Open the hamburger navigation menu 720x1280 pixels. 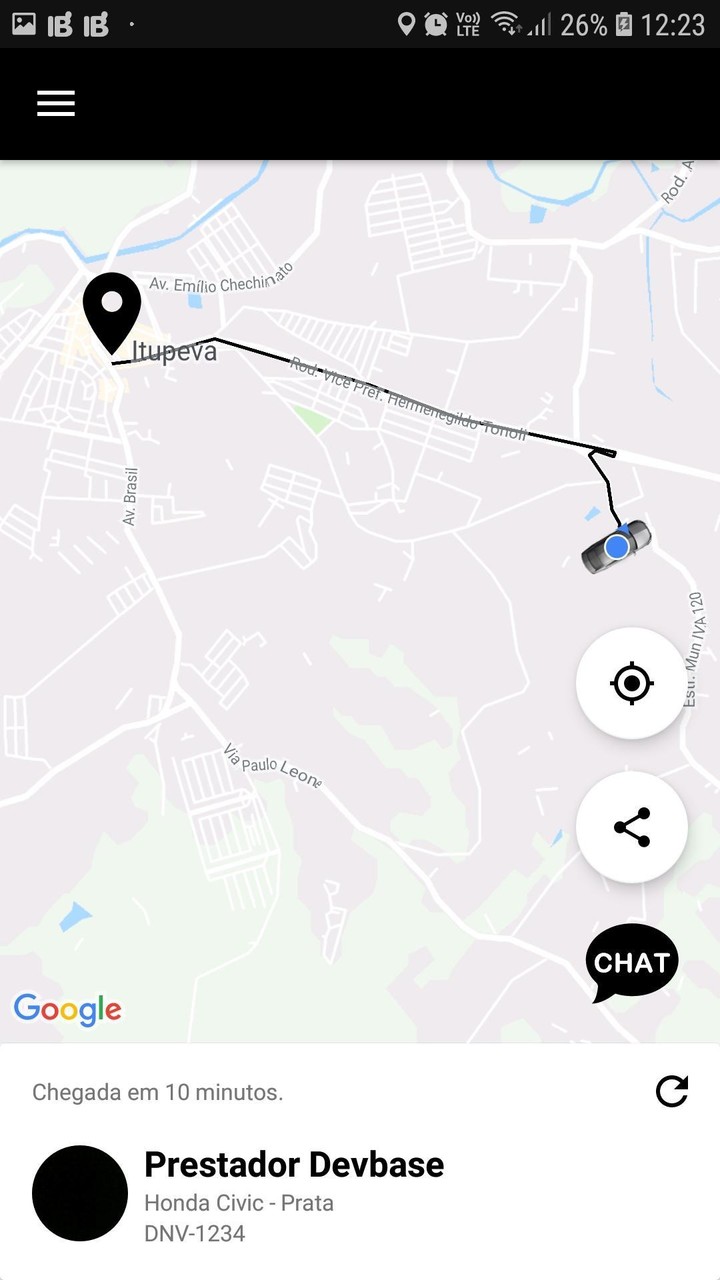pos(56,104)
